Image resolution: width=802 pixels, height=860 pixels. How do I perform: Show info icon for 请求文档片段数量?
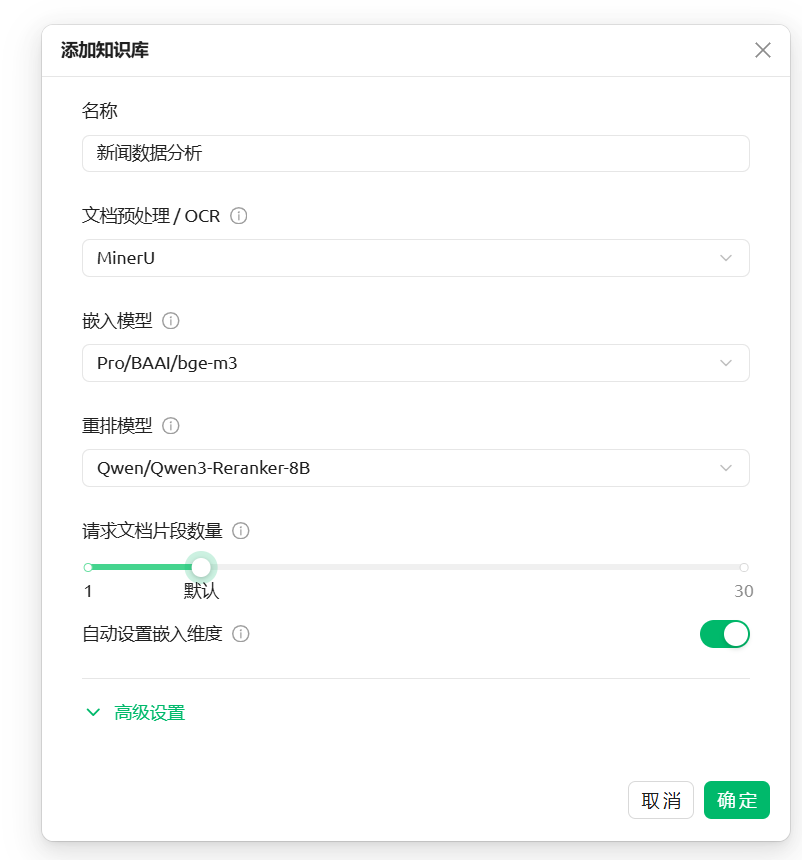tap(240, 531)
